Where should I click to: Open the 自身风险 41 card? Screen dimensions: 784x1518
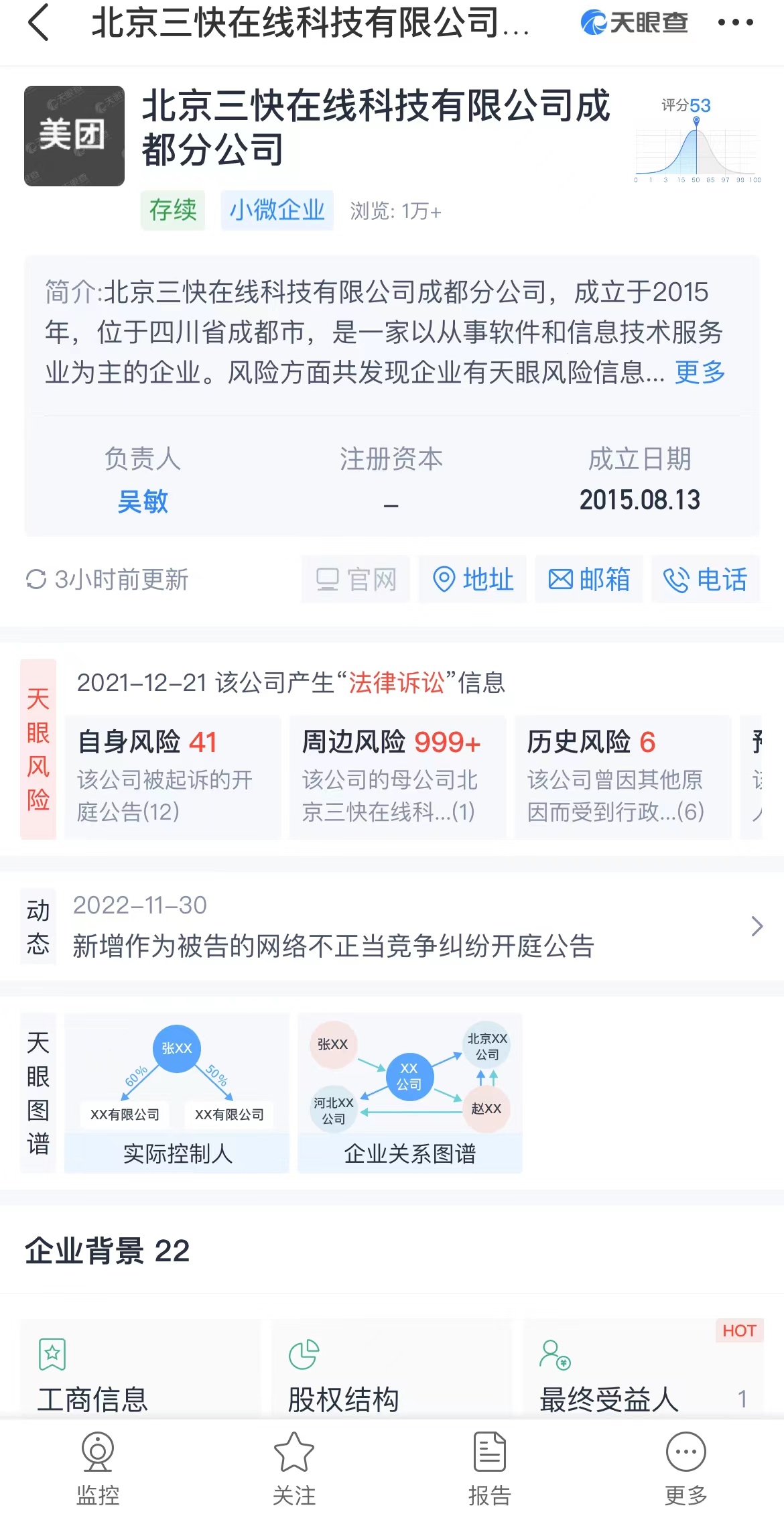[173, 776]
